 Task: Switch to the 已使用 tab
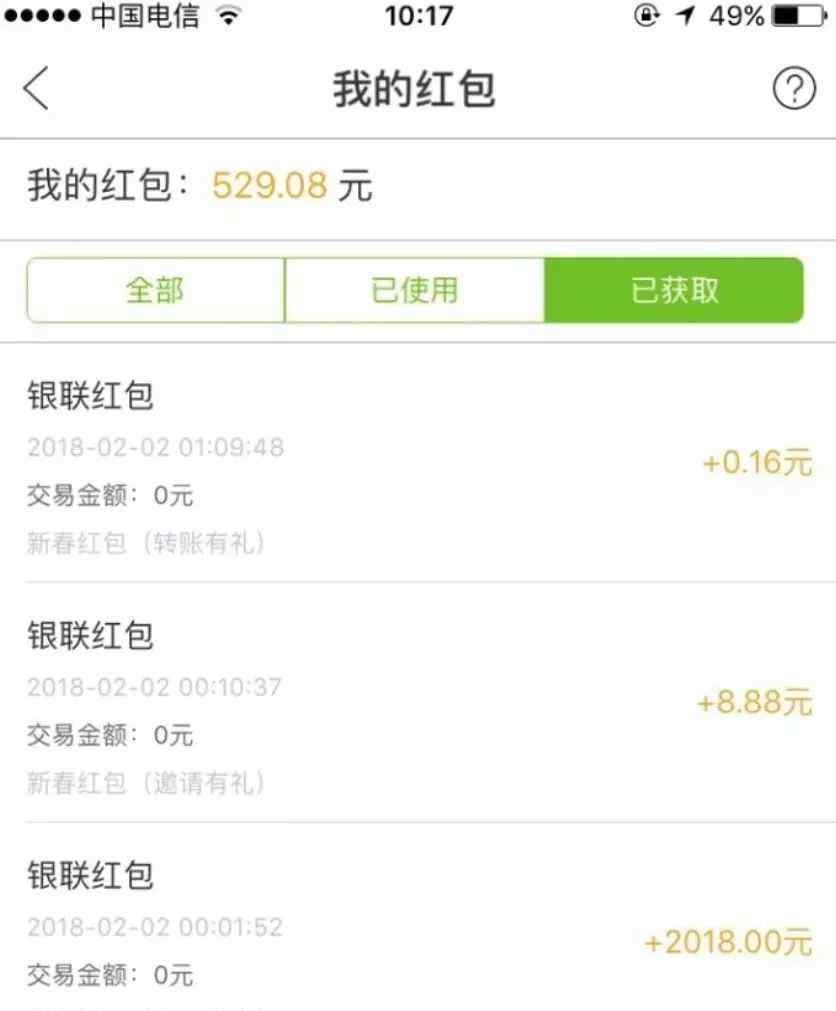pyautogui.click(x=415, y=290)
